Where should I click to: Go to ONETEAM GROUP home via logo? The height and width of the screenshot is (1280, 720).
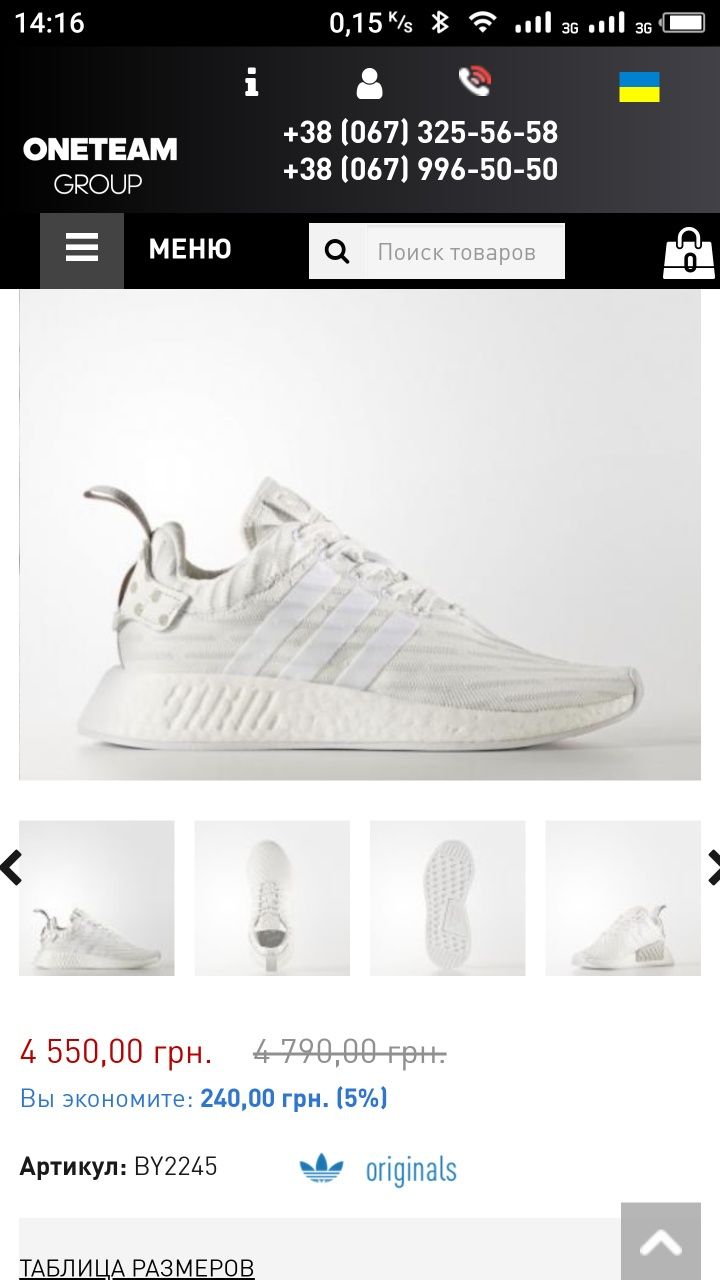[99, 165]
